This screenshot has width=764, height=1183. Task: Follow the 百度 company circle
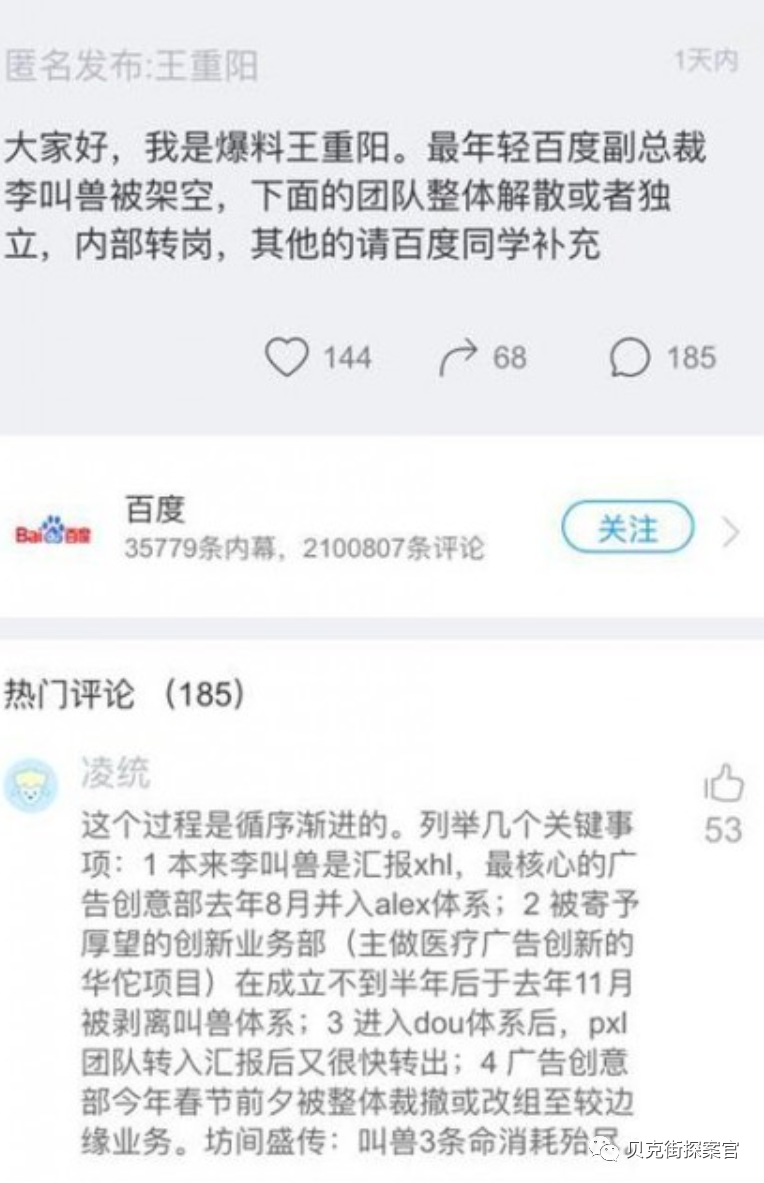(627, 528)
